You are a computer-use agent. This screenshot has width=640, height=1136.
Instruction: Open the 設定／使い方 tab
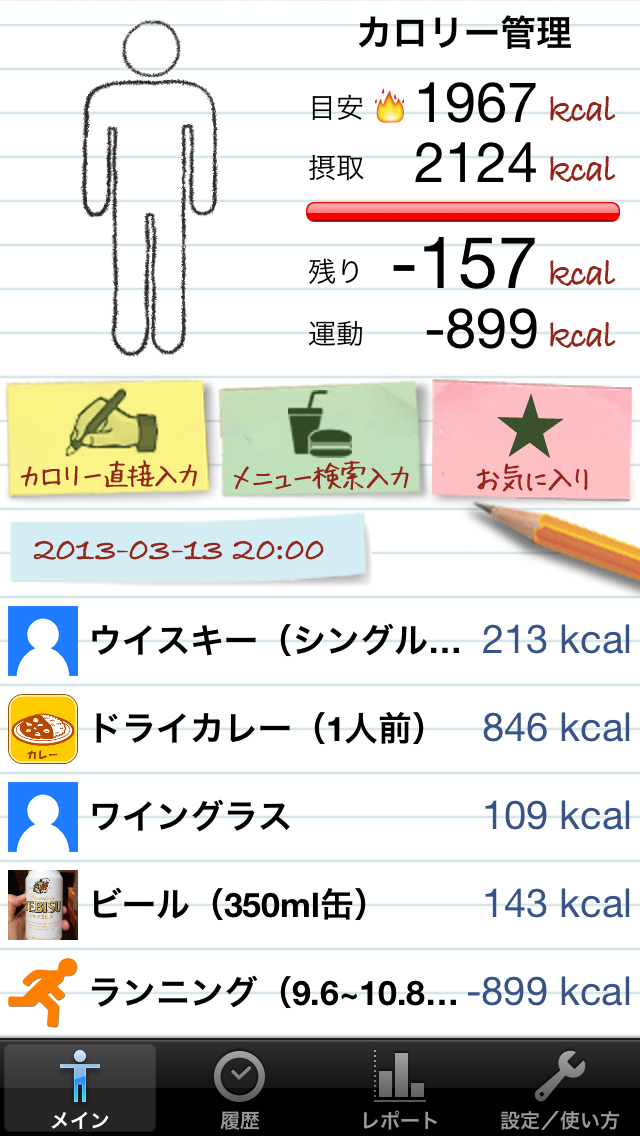coord(560,1088)
